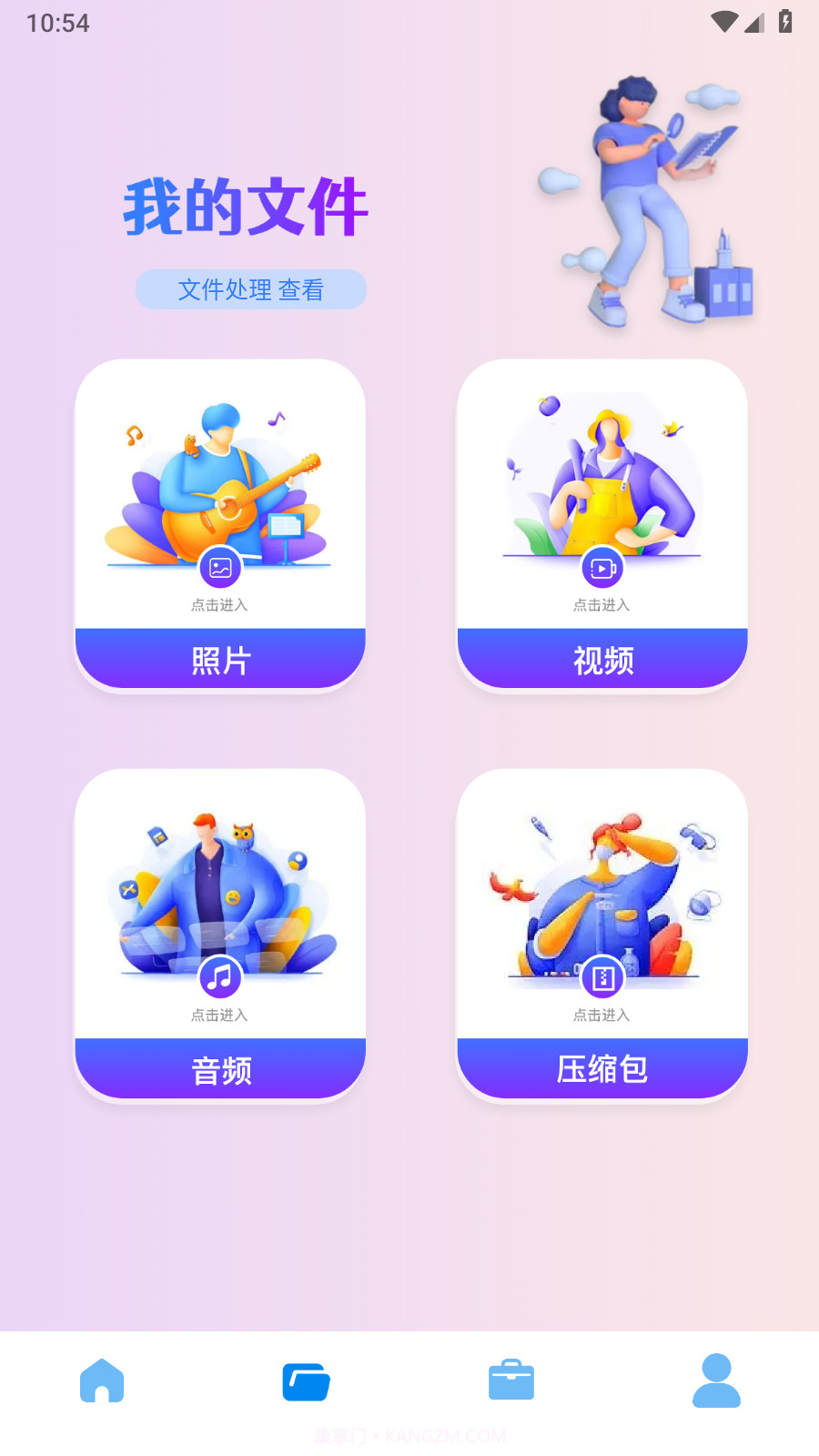
Task: Open the 音频 section
Action: 218,1069
